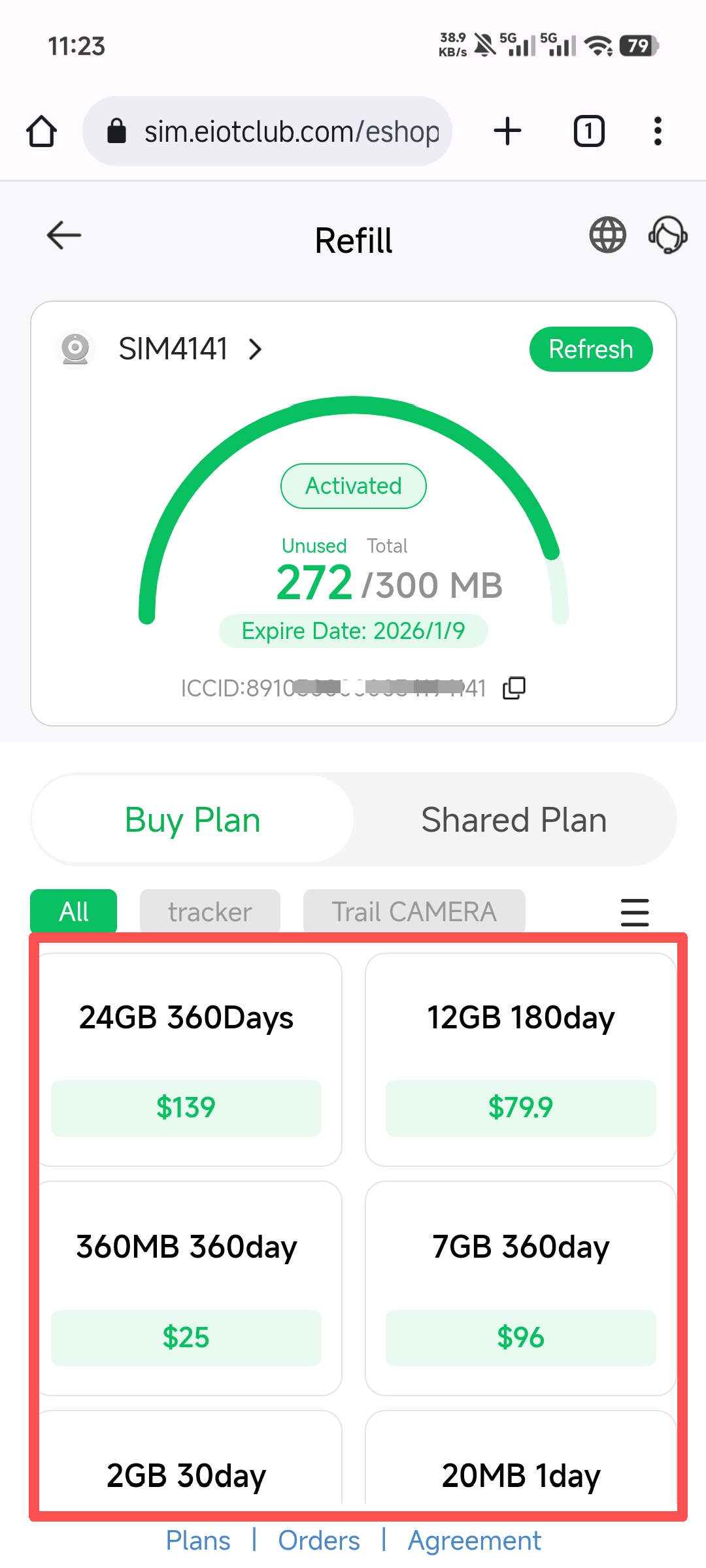Open the Agreement link

(475, 1541)
